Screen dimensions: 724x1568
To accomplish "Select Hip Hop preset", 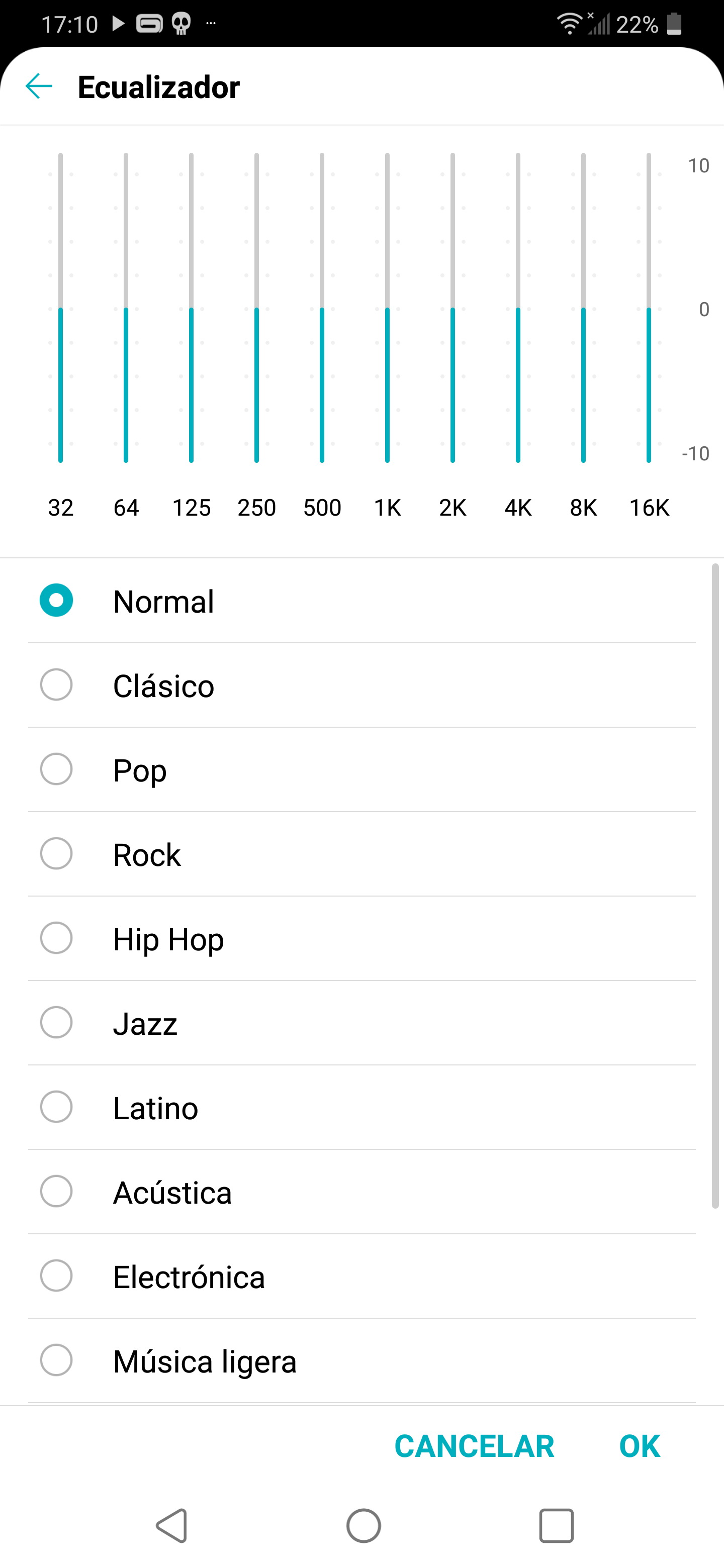I will pyautogui.click(x=361, y=939).
